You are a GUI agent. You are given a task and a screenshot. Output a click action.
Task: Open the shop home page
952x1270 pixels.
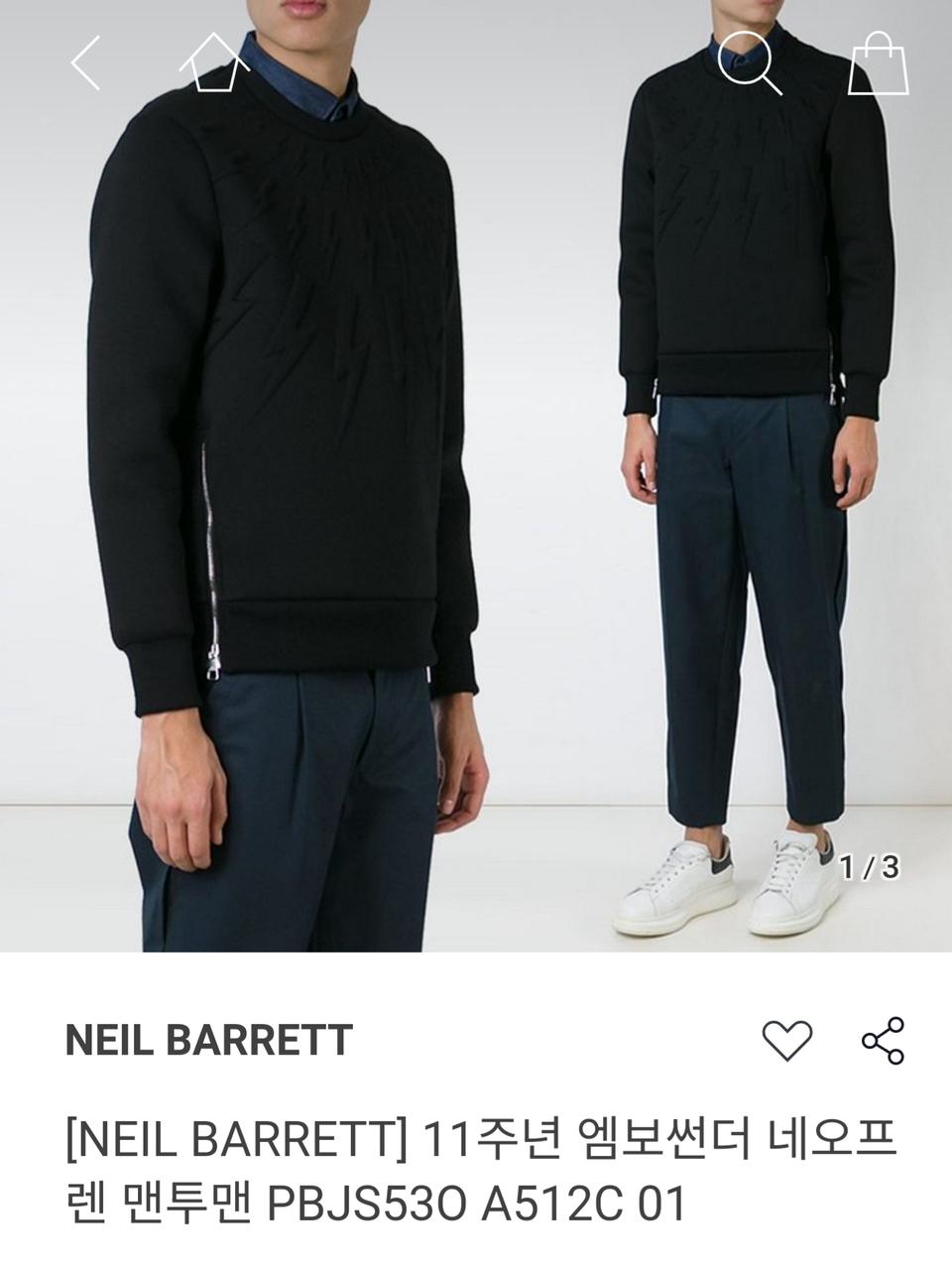[214, 63]
